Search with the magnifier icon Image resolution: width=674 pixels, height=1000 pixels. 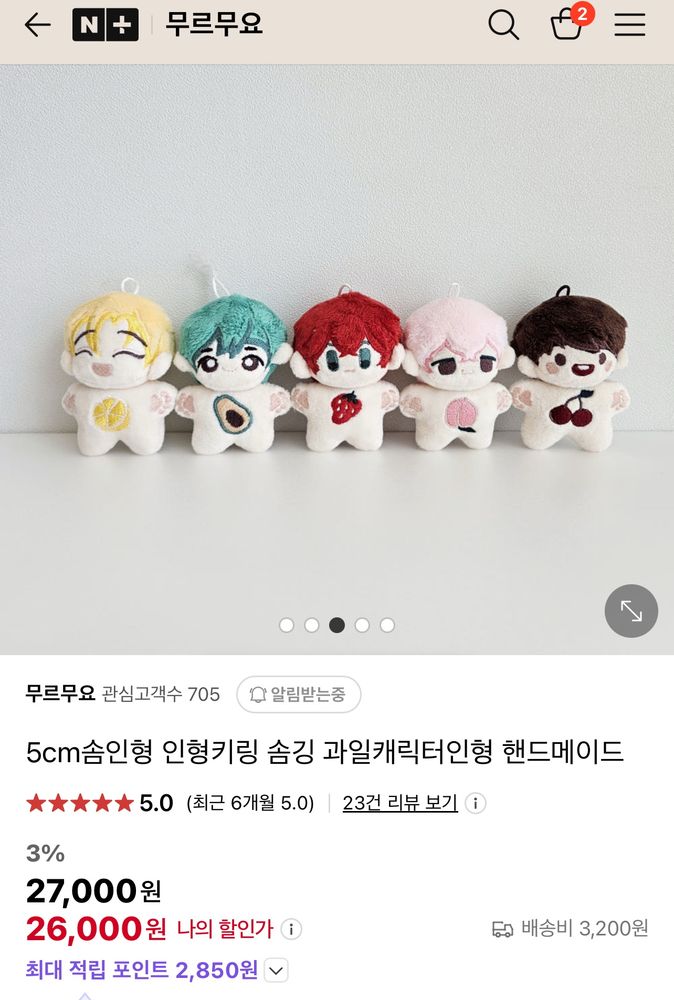click(x=504, y=25)
